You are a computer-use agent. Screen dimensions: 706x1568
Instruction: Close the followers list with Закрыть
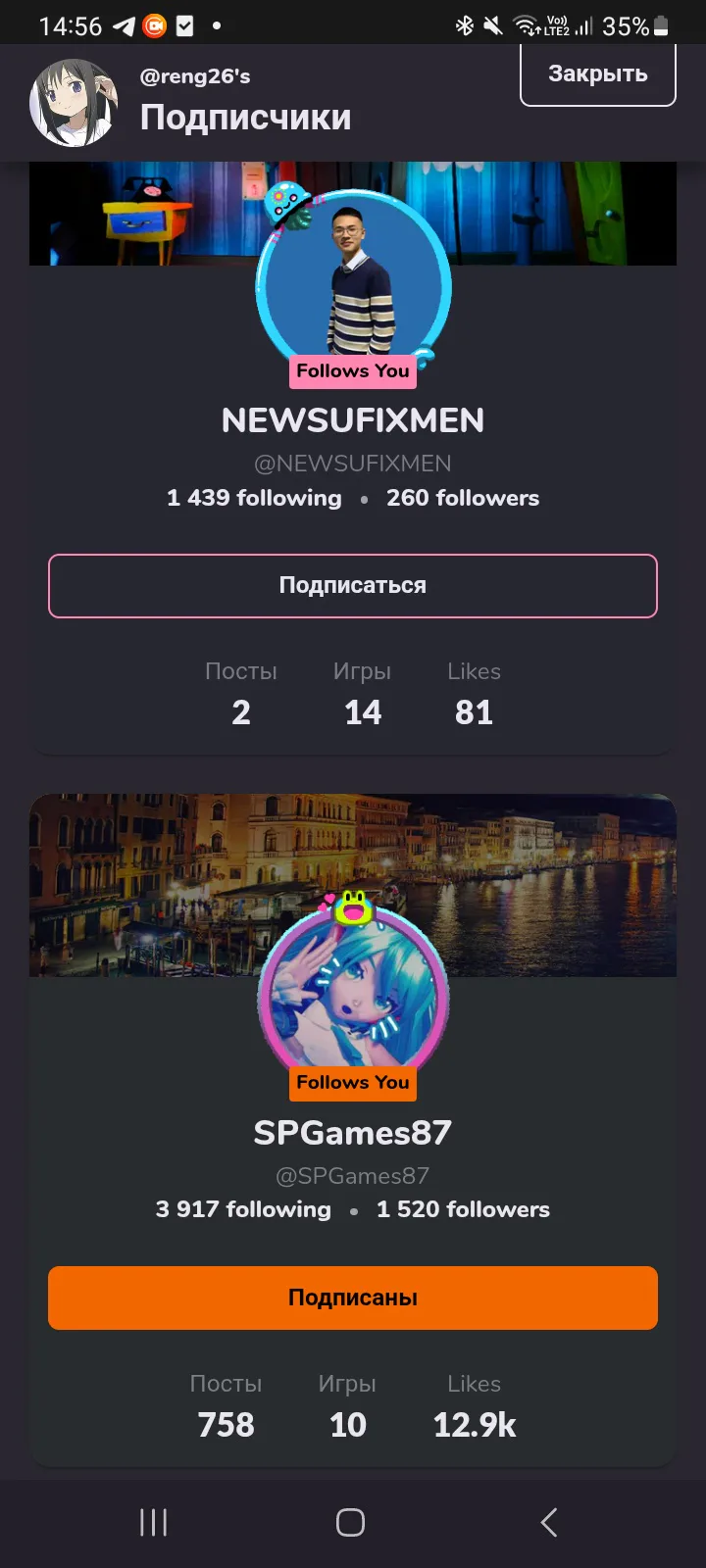(597, 74)
